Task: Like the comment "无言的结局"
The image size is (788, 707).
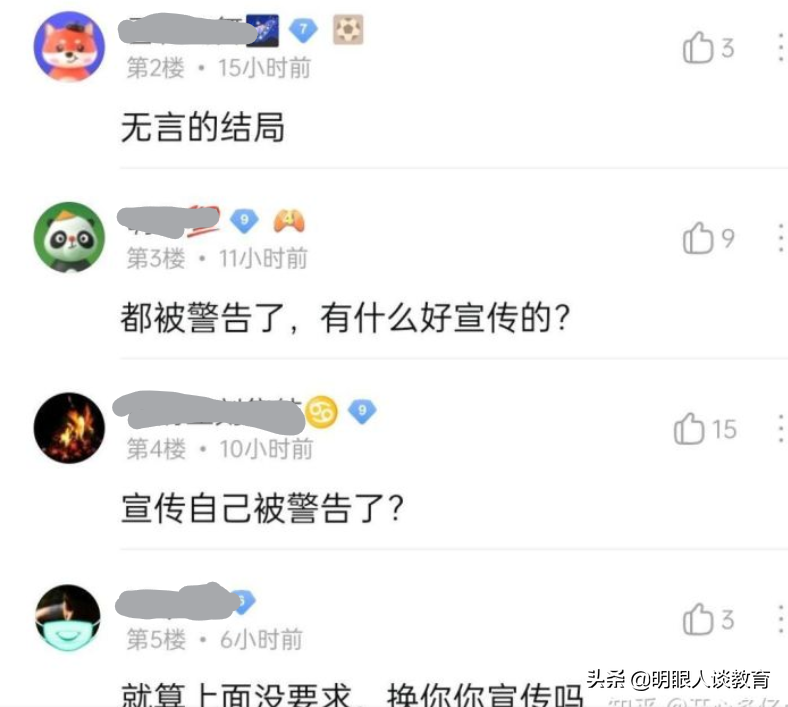Action: (698, 48)
